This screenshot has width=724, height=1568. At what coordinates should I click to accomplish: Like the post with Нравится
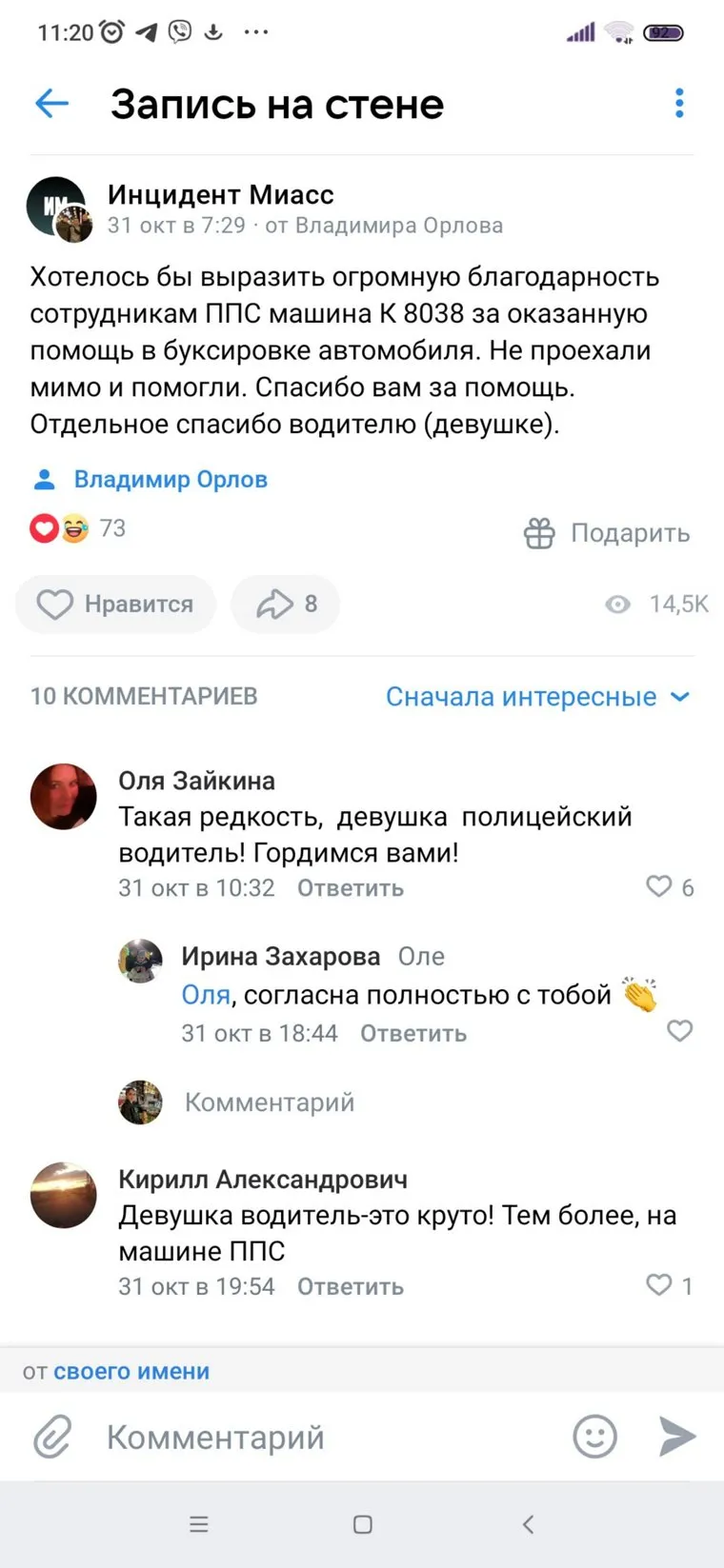pos(115,604)
